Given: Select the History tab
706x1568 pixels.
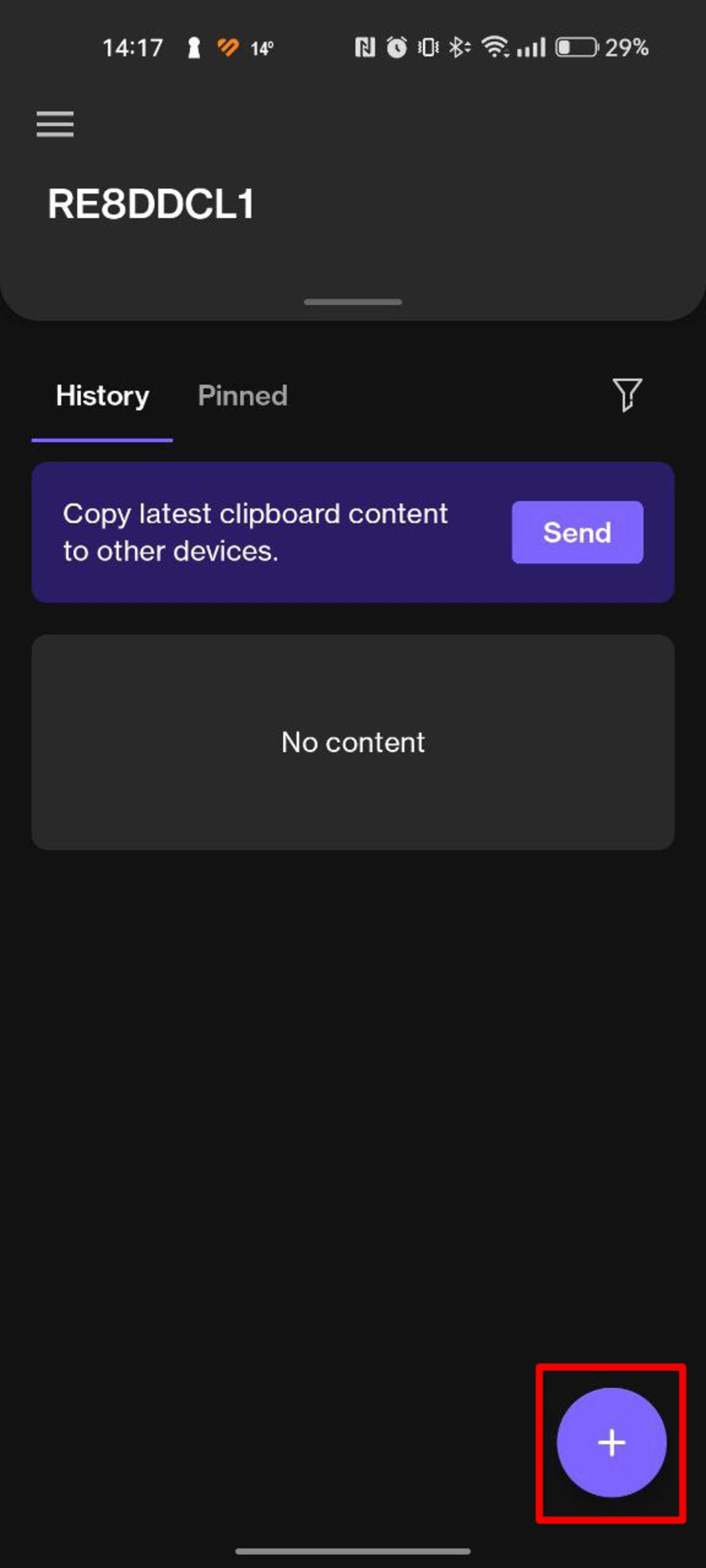Looking at the screenshot, I should [102, 395].
